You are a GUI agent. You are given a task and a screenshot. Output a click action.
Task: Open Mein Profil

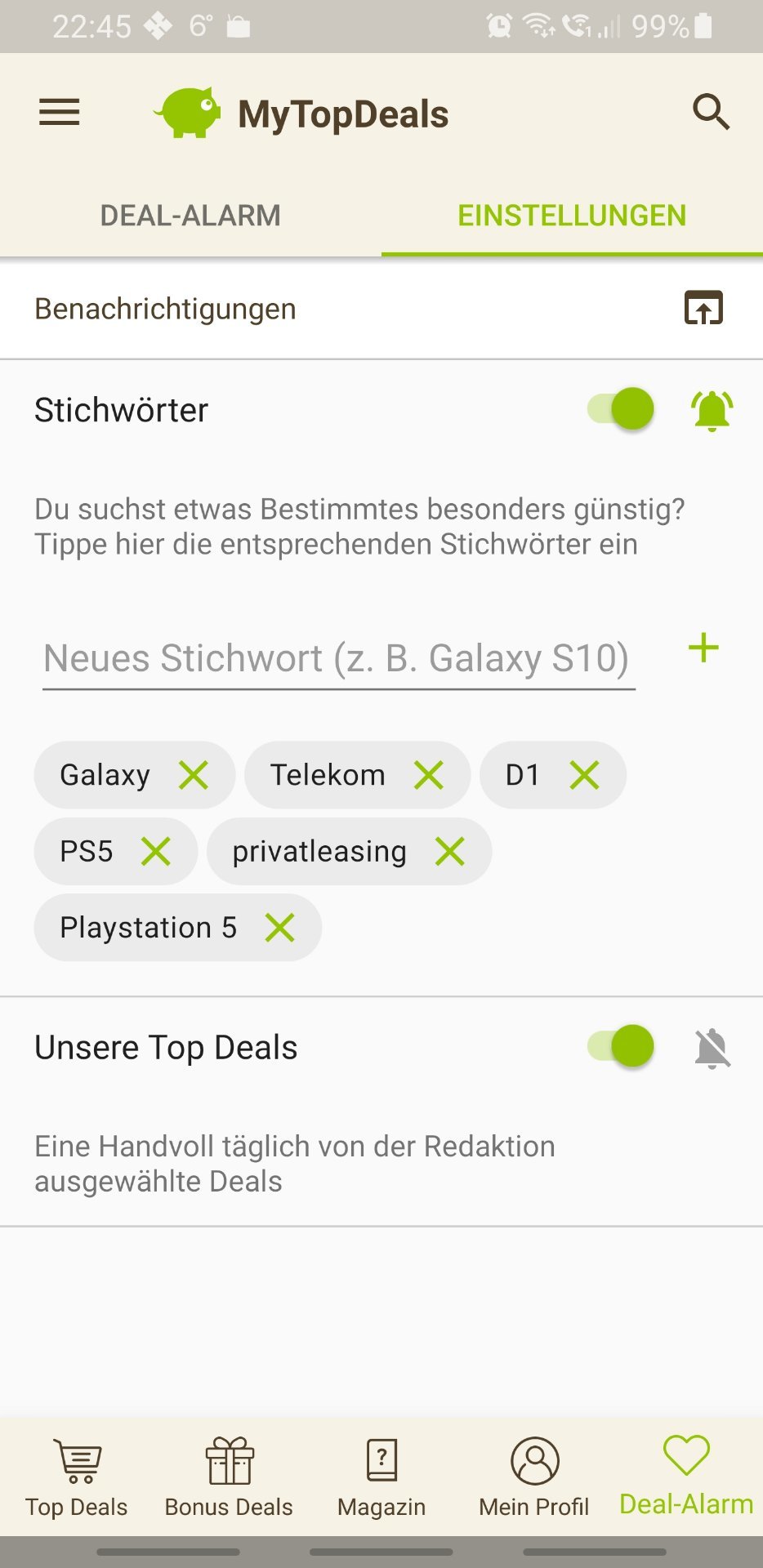tap(534, 1477)
